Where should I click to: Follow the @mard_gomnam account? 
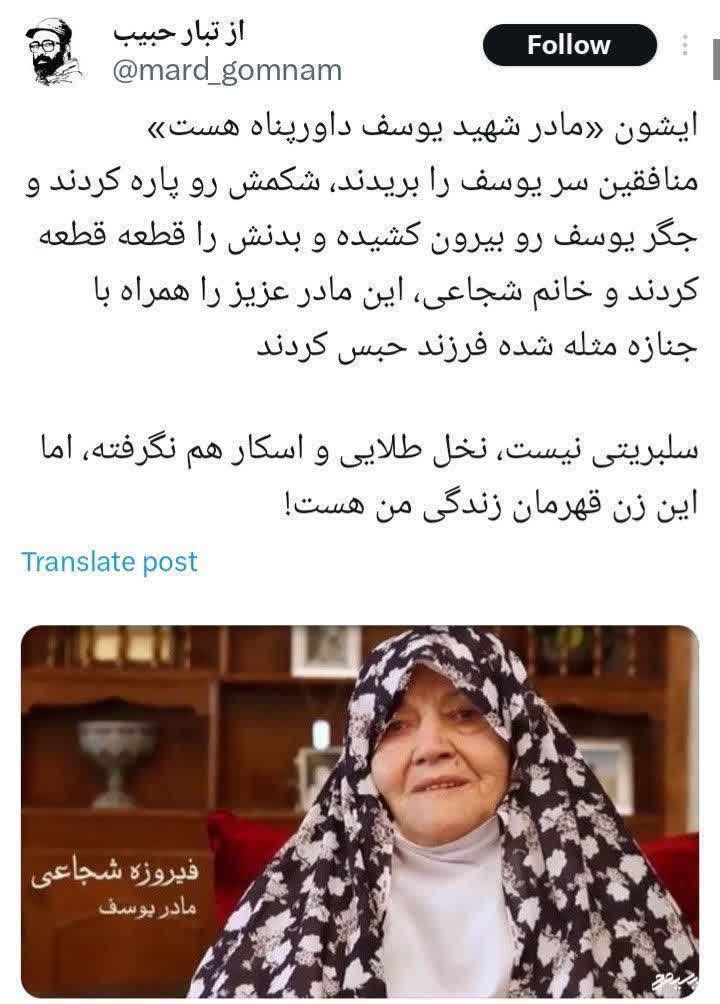(569, 46)
